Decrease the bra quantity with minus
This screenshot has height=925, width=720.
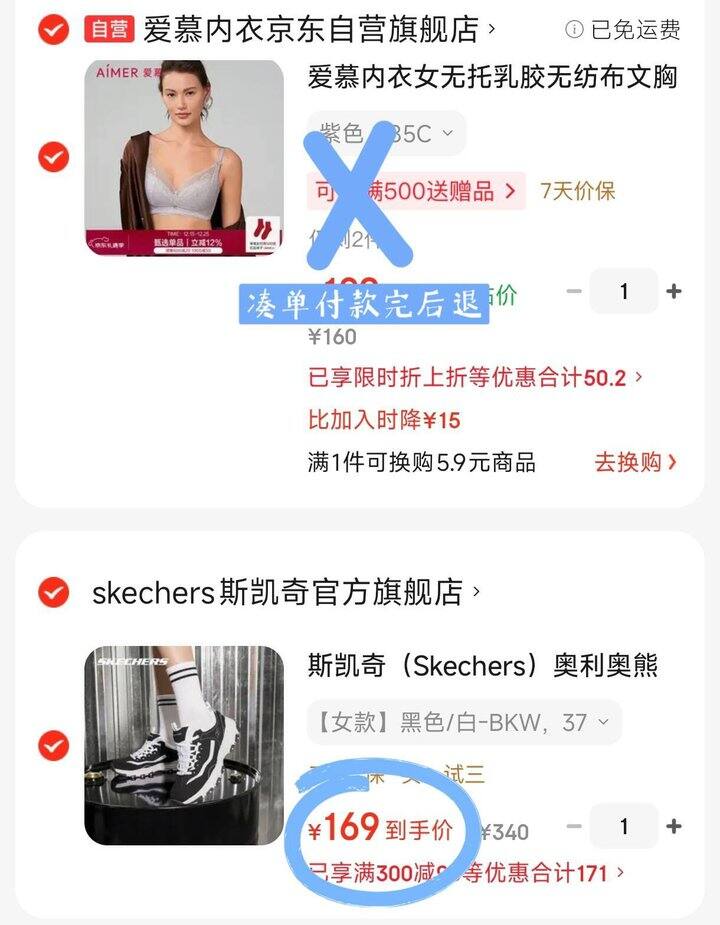click(574, 291)
